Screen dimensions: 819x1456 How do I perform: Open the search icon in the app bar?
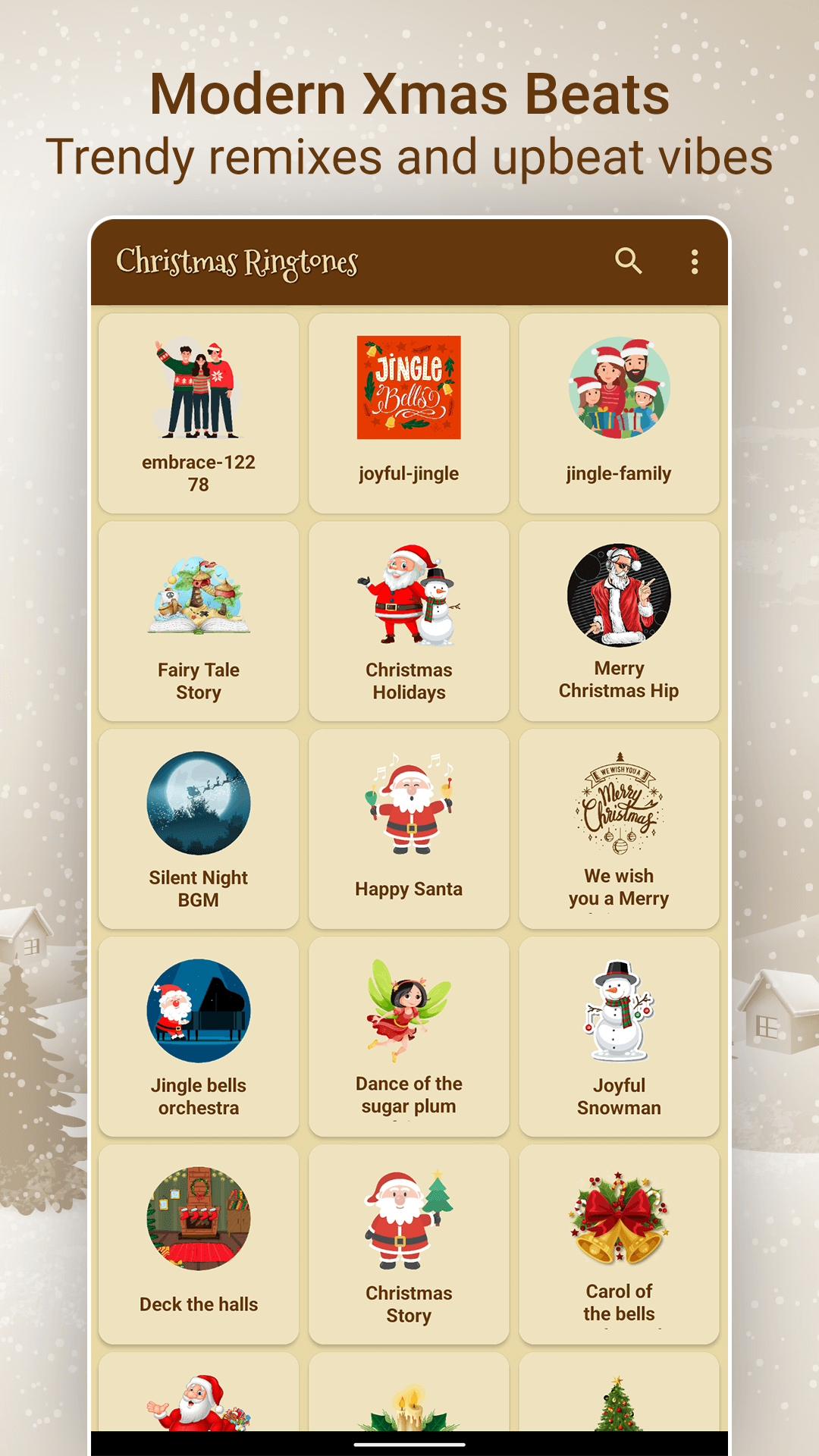point(629,262)
